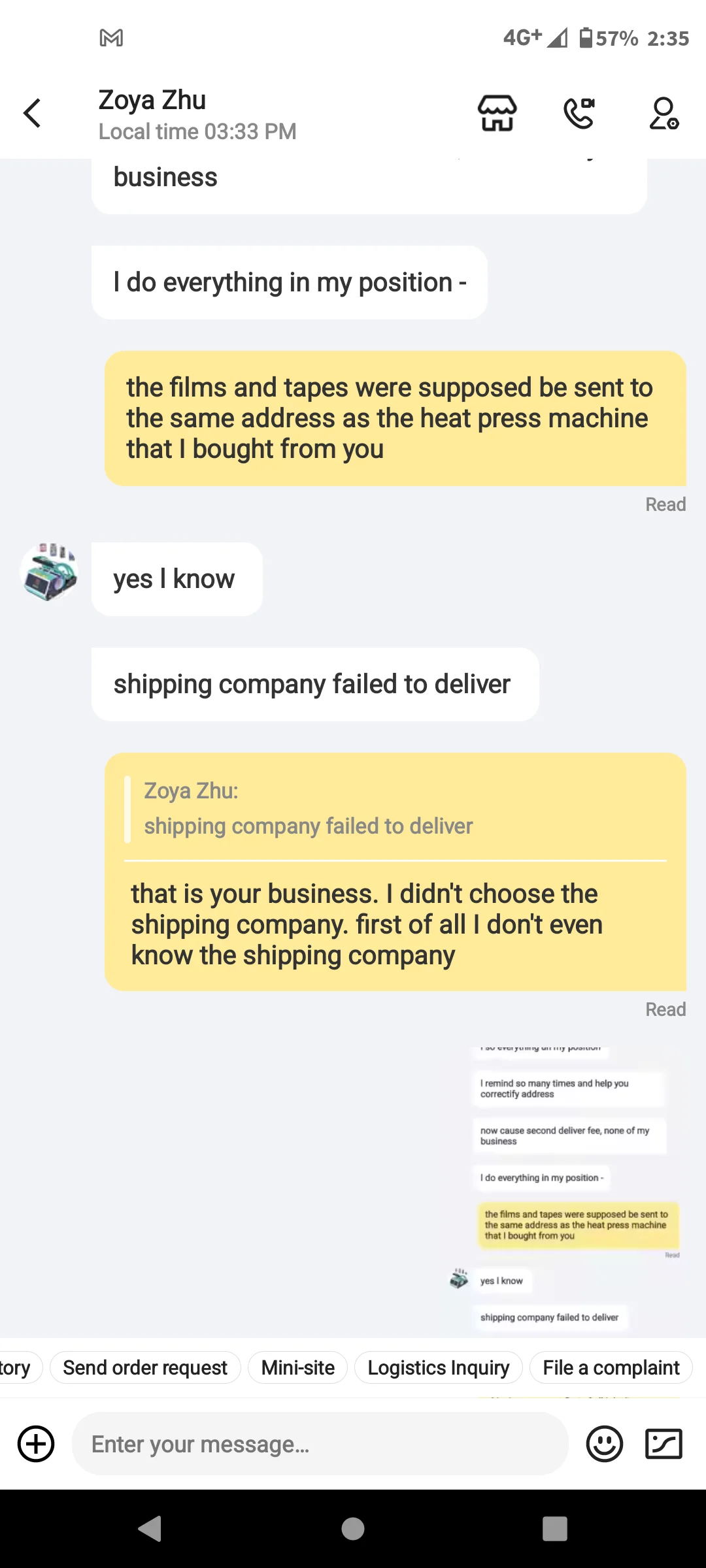
Task: Go back from Zoya Zhu chat
Action: click(x=32, y=113)
